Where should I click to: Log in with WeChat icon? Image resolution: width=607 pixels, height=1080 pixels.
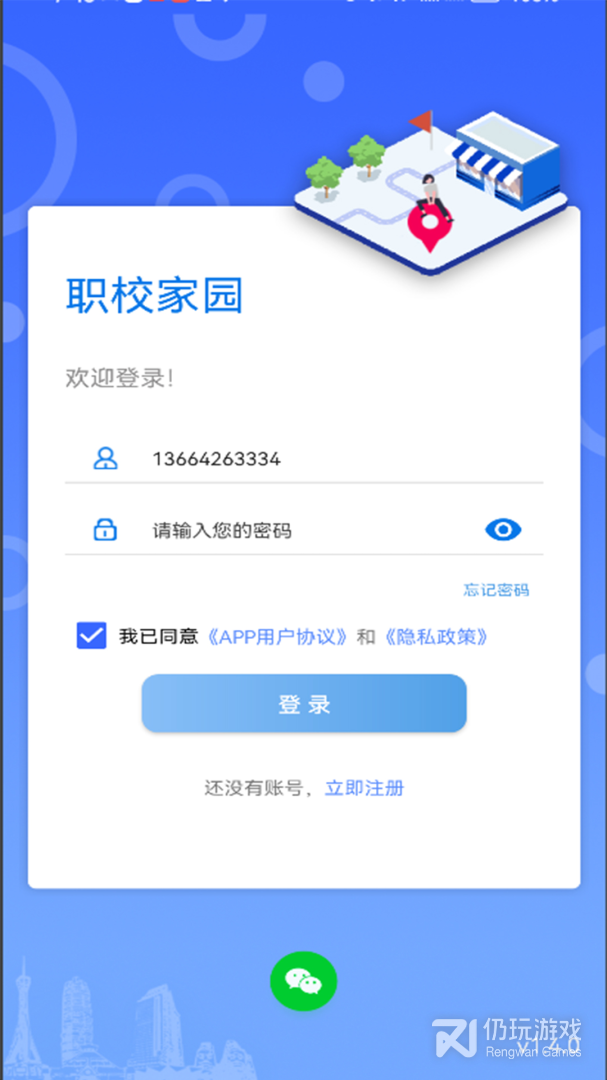303,981
